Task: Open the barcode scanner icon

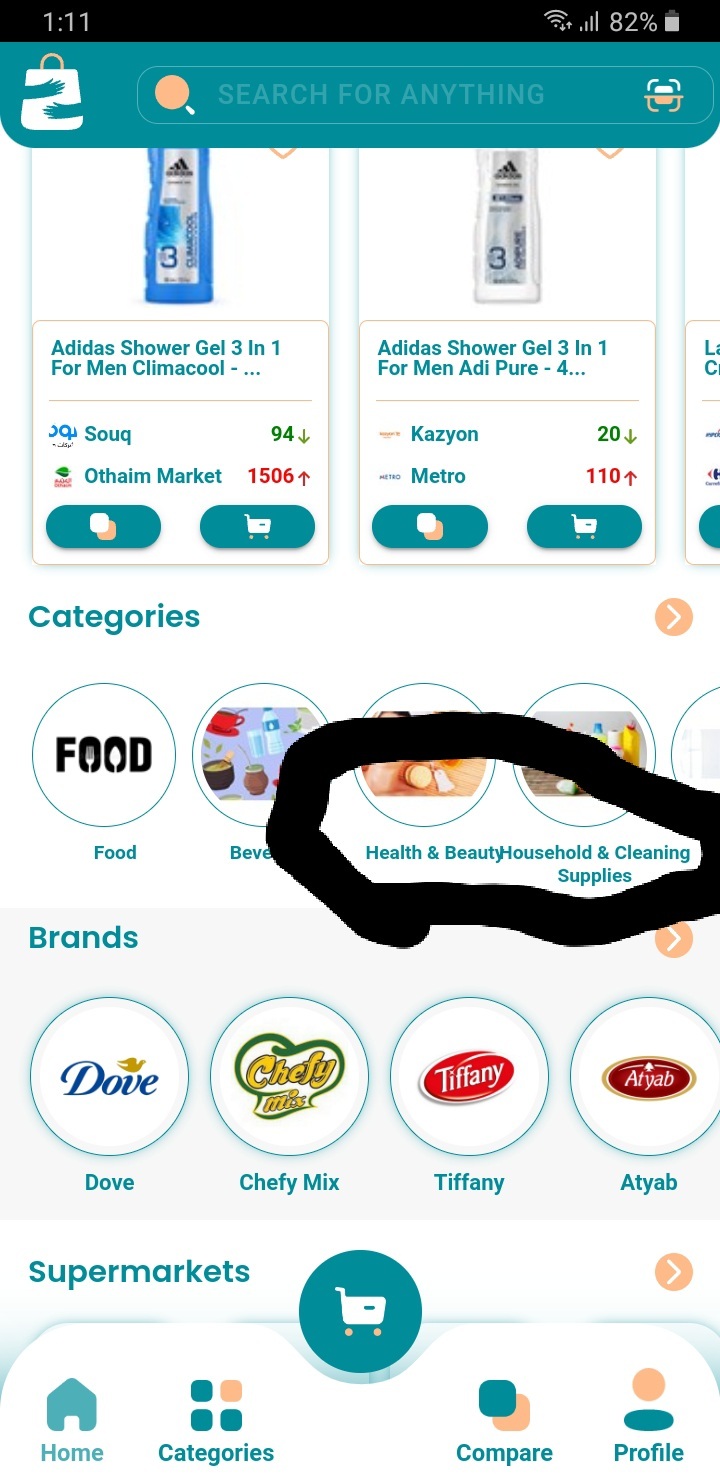Action: tap(663, 95)
